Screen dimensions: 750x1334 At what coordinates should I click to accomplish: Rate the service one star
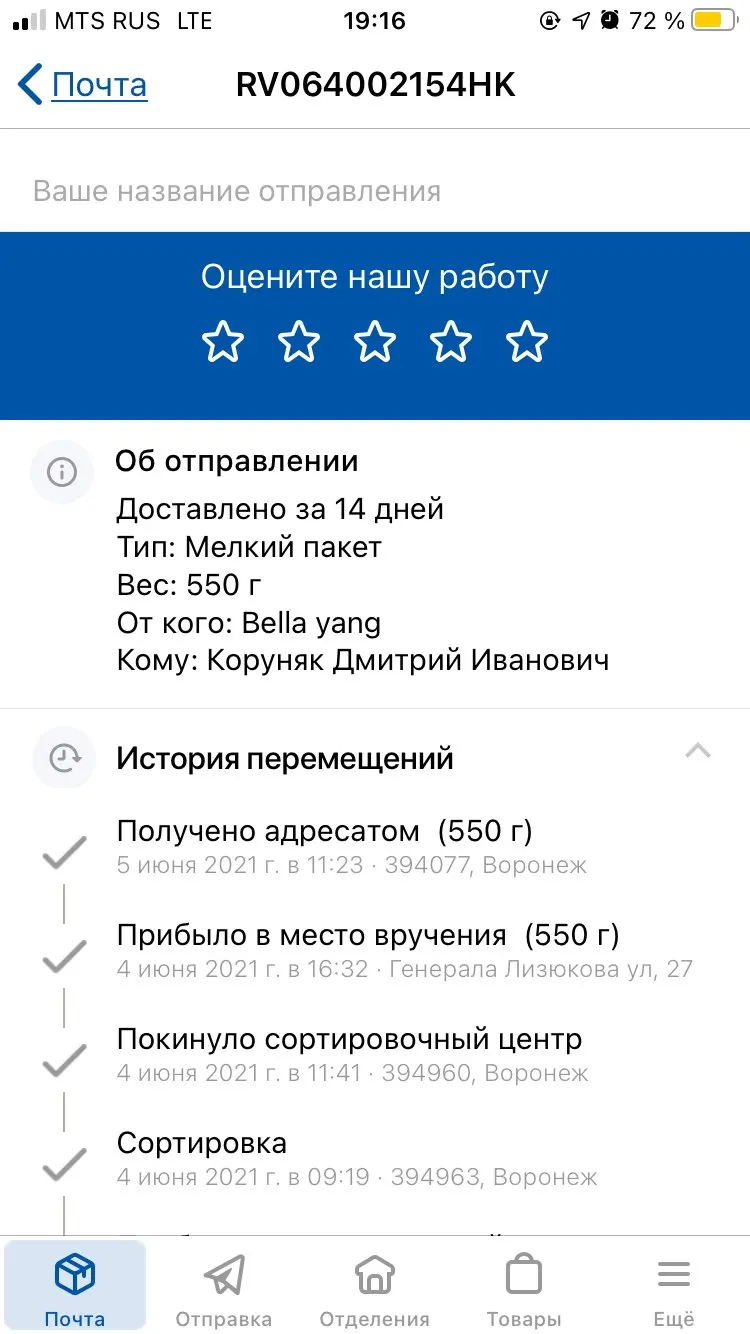(x=222, y=343)
